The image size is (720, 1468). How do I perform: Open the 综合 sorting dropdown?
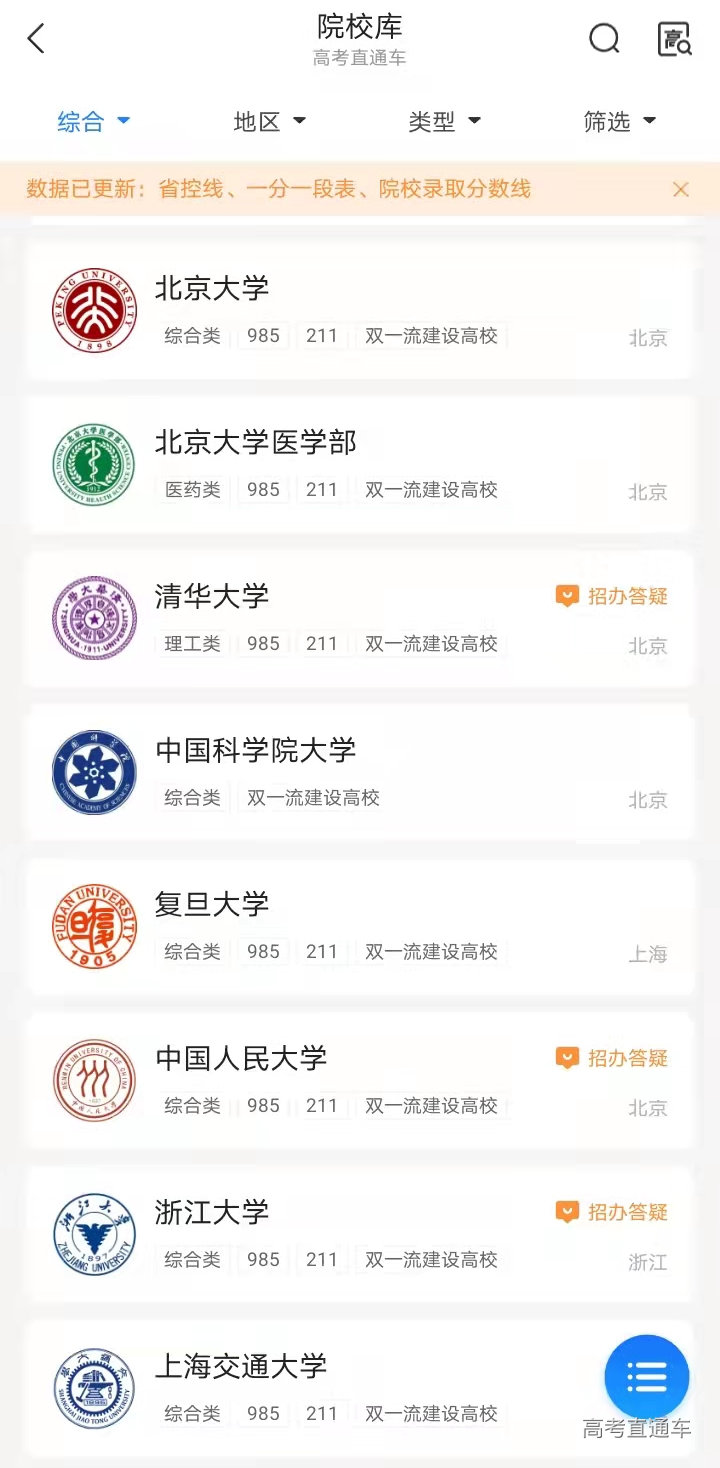94,120
